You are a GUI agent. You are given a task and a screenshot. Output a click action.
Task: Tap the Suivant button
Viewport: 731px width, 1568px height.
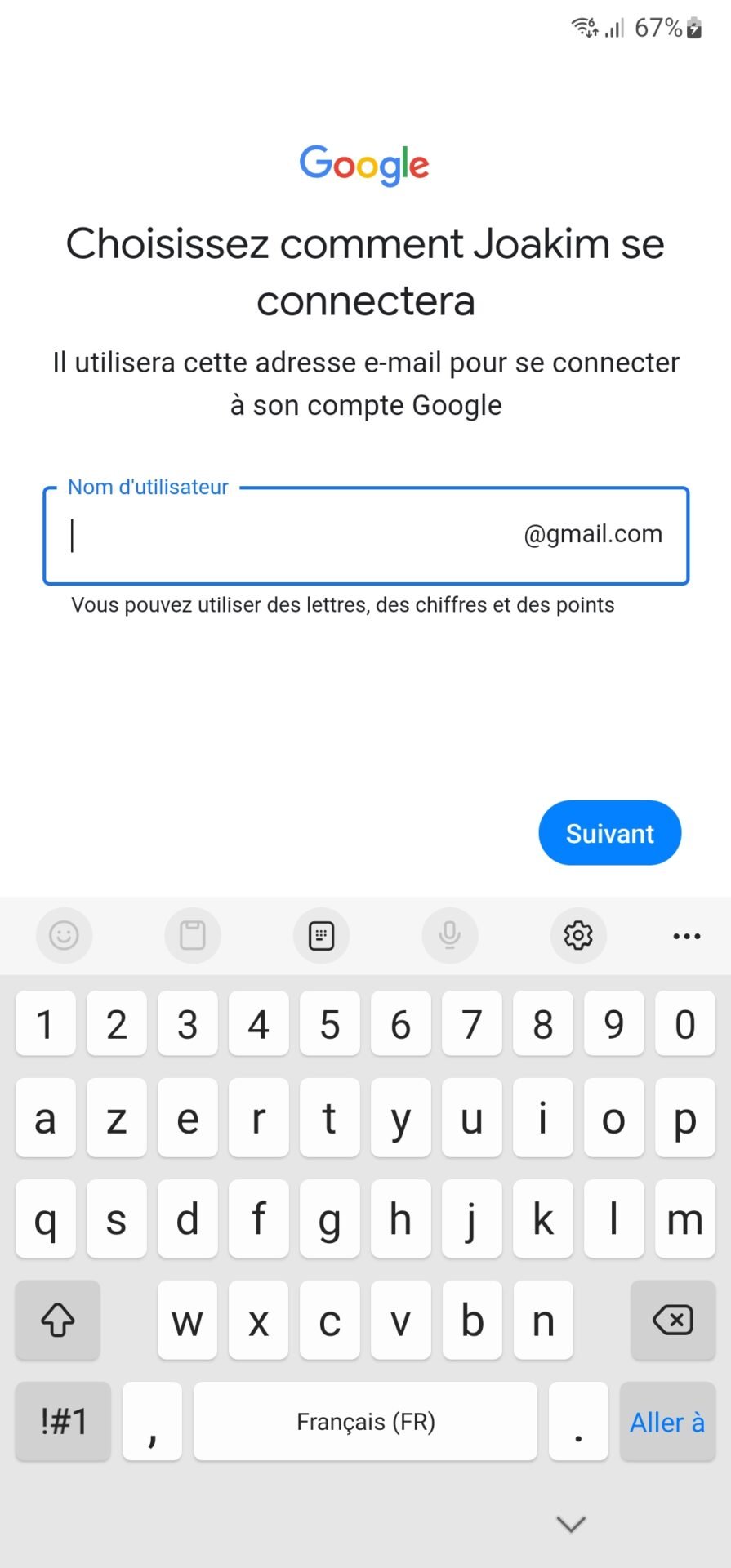coord(609,833)
